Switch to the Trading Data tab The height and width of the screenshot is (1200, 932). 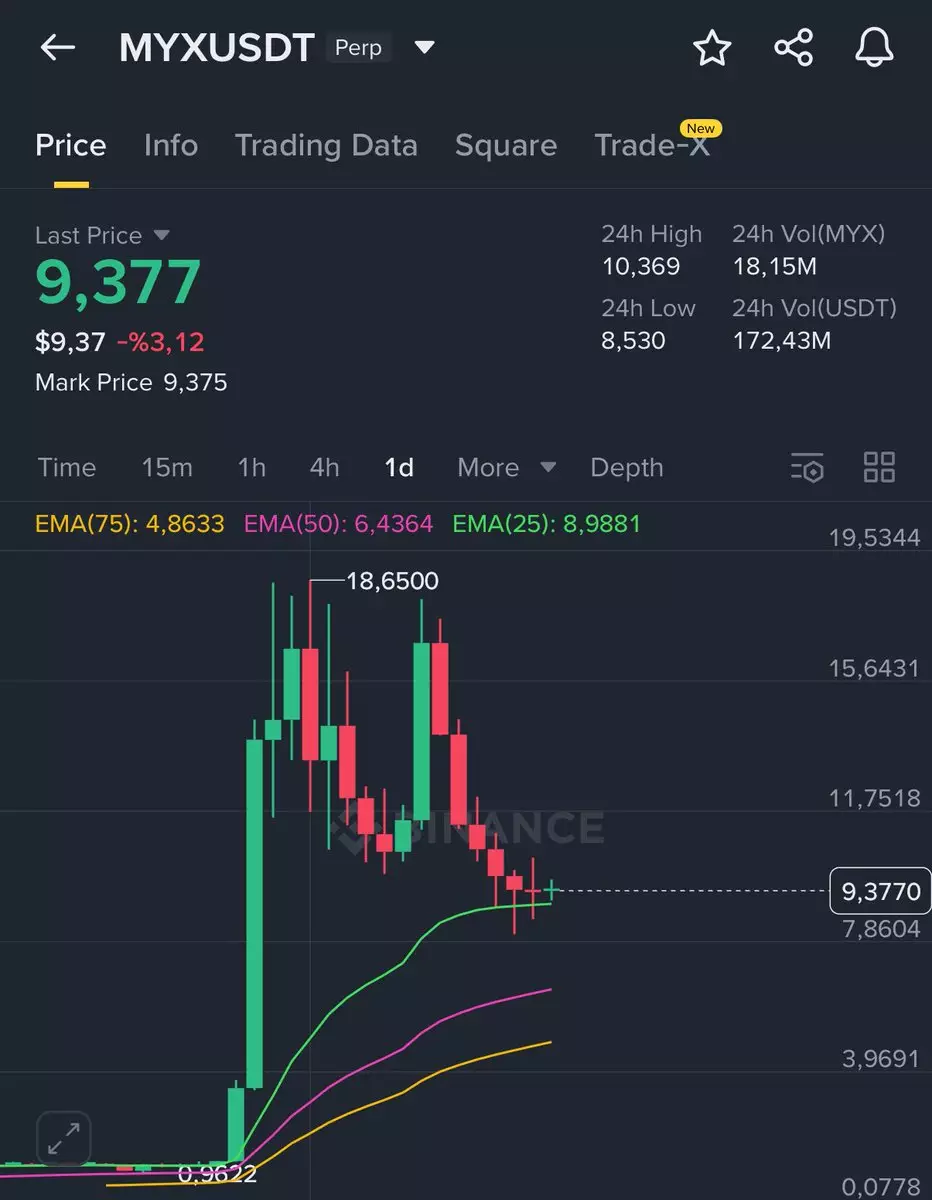[326, 146]
